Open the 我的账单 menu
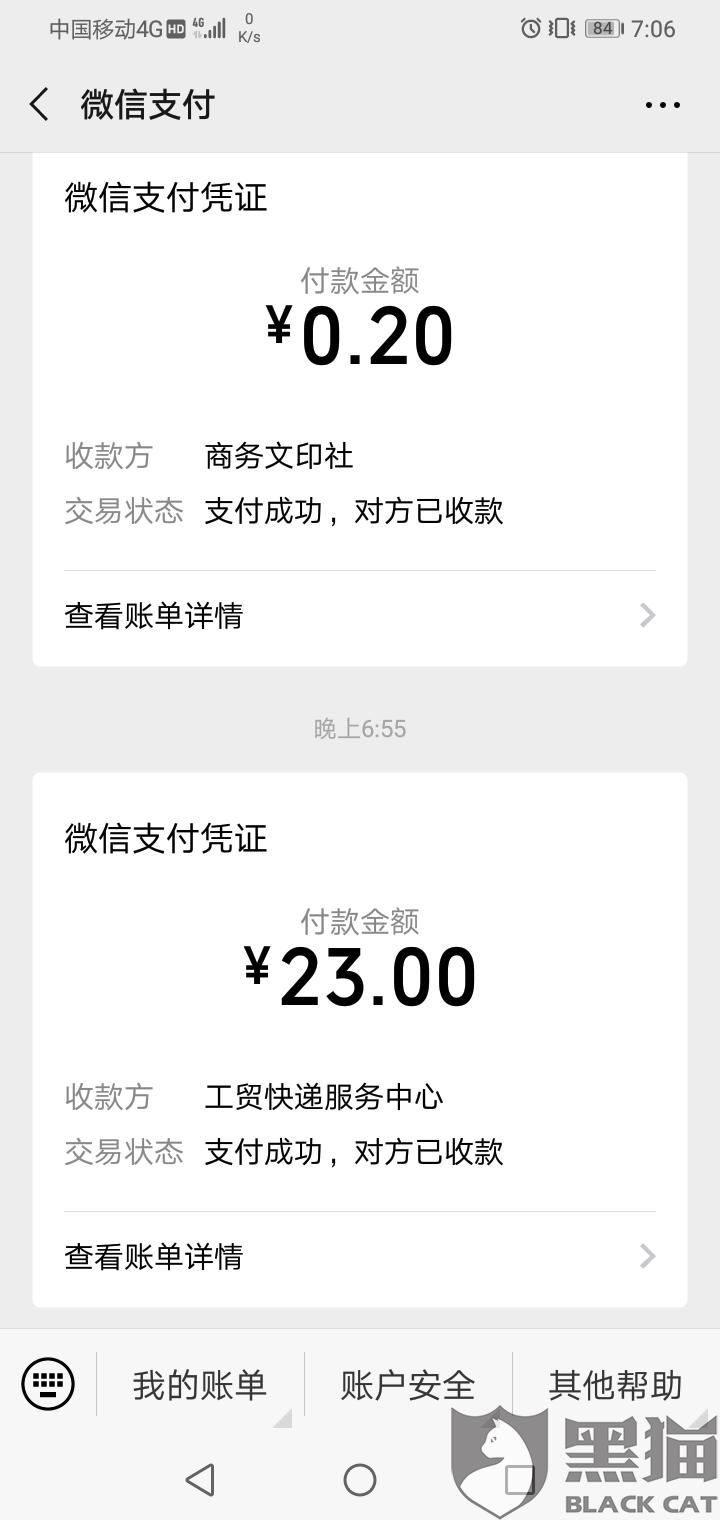This screenshot has width=720, height=1520. (200, 1385)
